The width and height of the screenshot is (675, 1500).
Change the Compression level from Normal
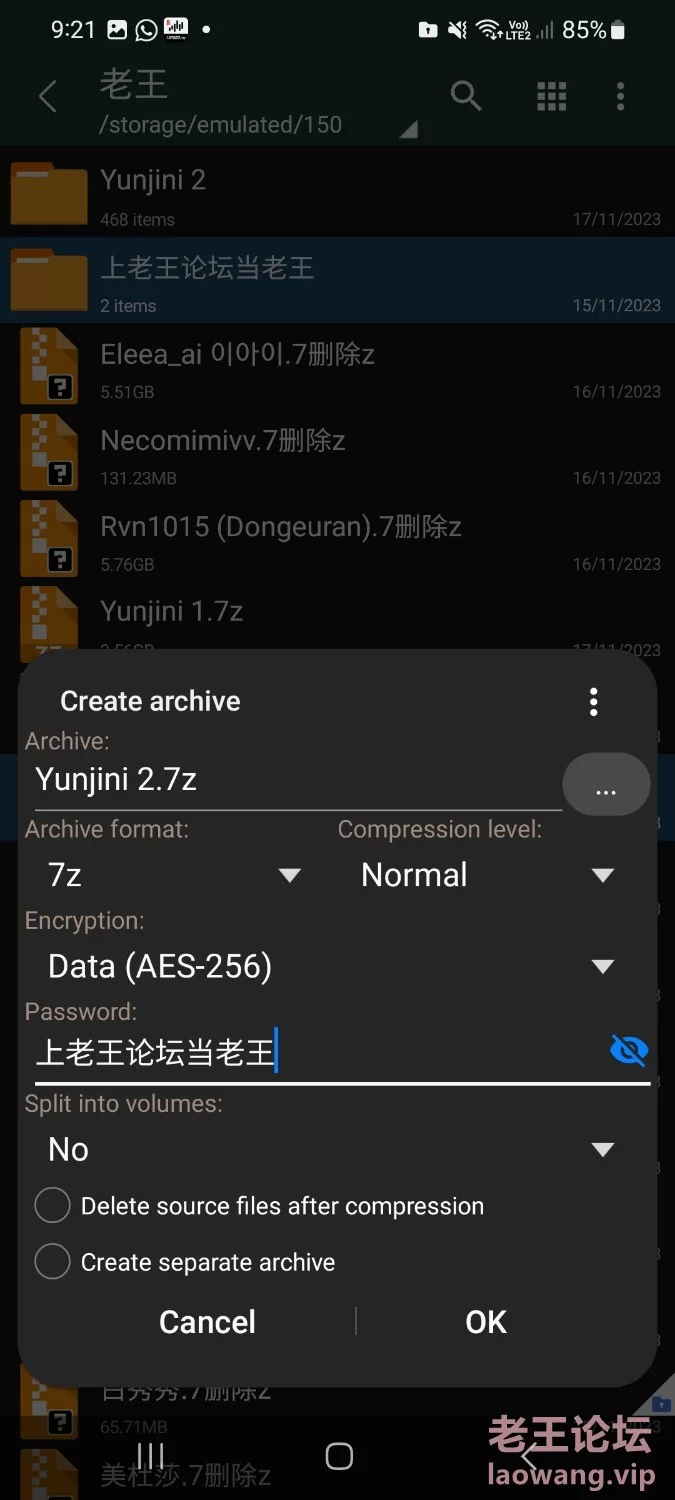pyautogui.click(x=487, y=875)
